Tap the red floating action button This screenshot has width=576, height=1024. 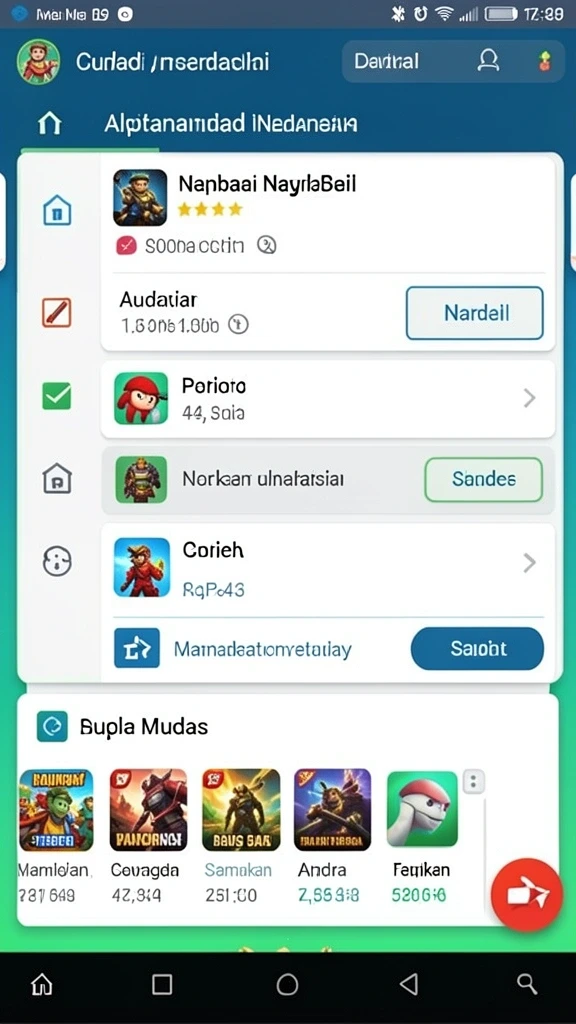click(x=527, y=894)
